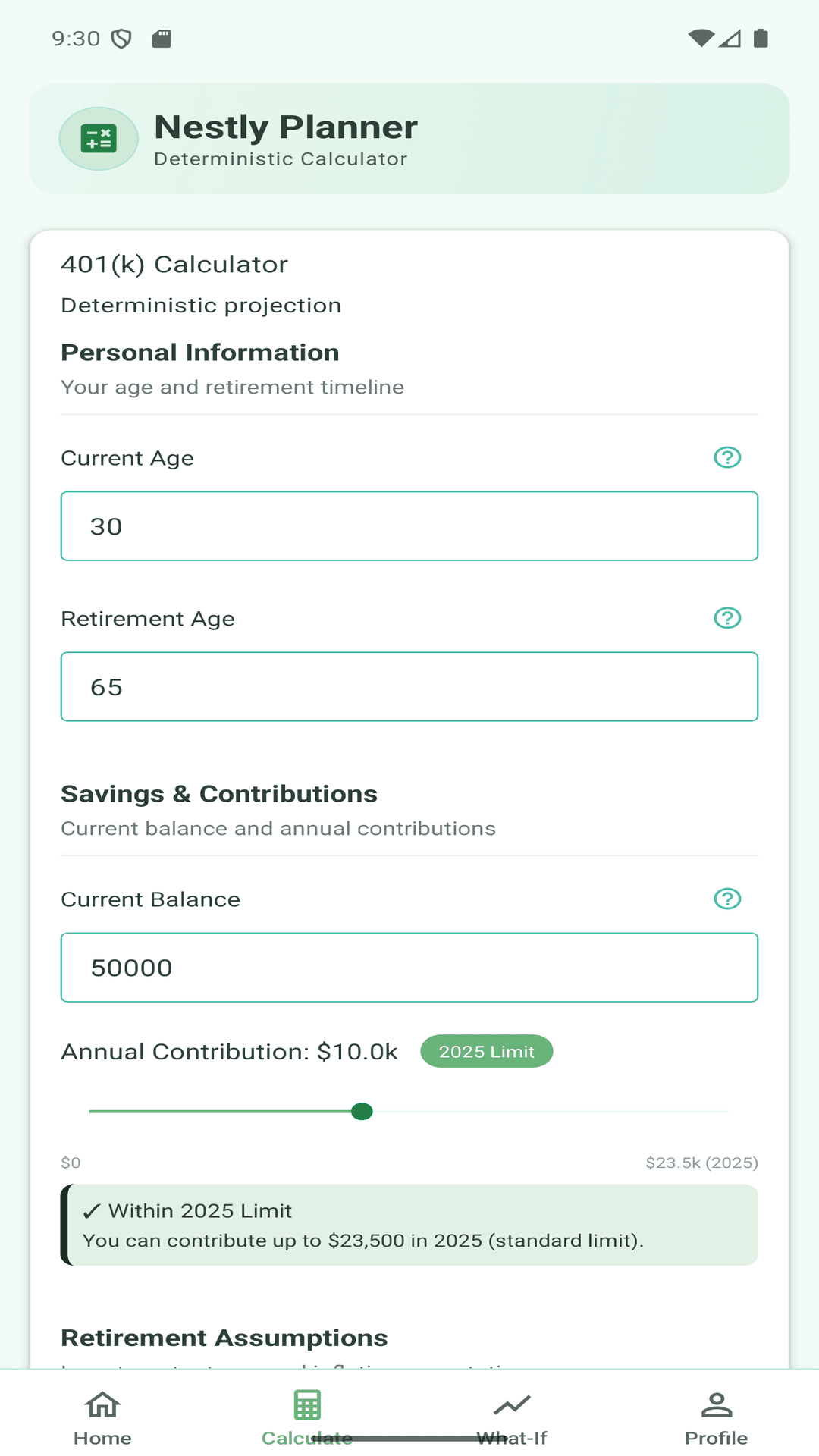Click the Current Age input field
Viewport: 819px width, 1456px height.
(x=409, y=526)
